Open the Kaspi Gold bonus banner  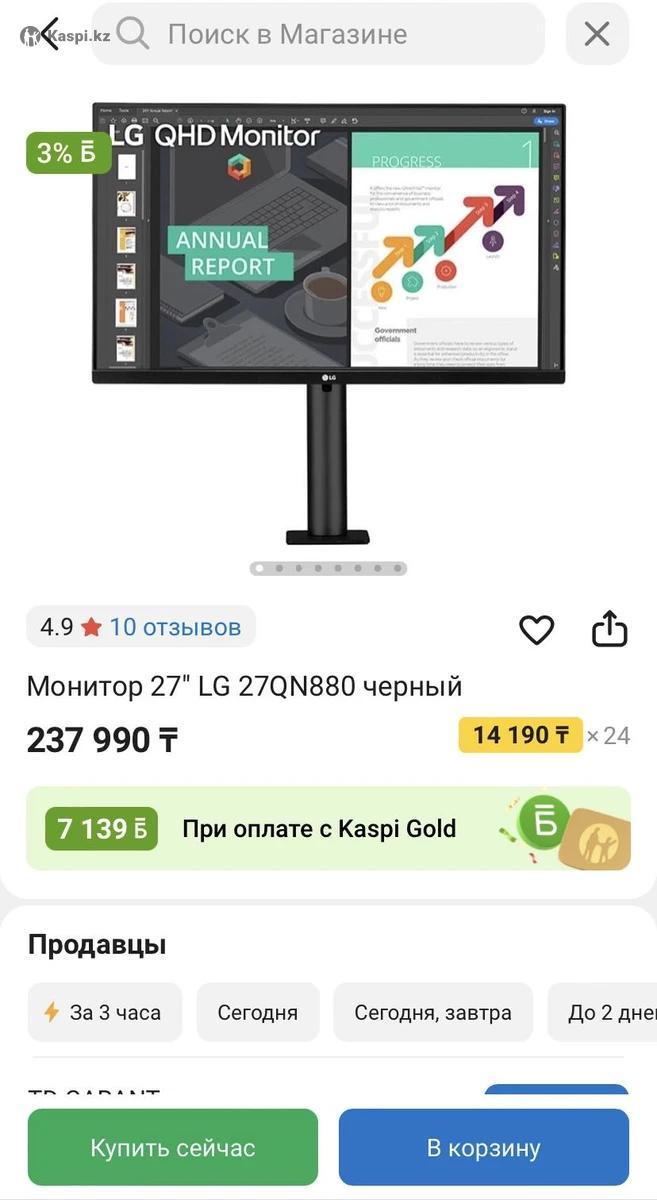click(328, 828)
